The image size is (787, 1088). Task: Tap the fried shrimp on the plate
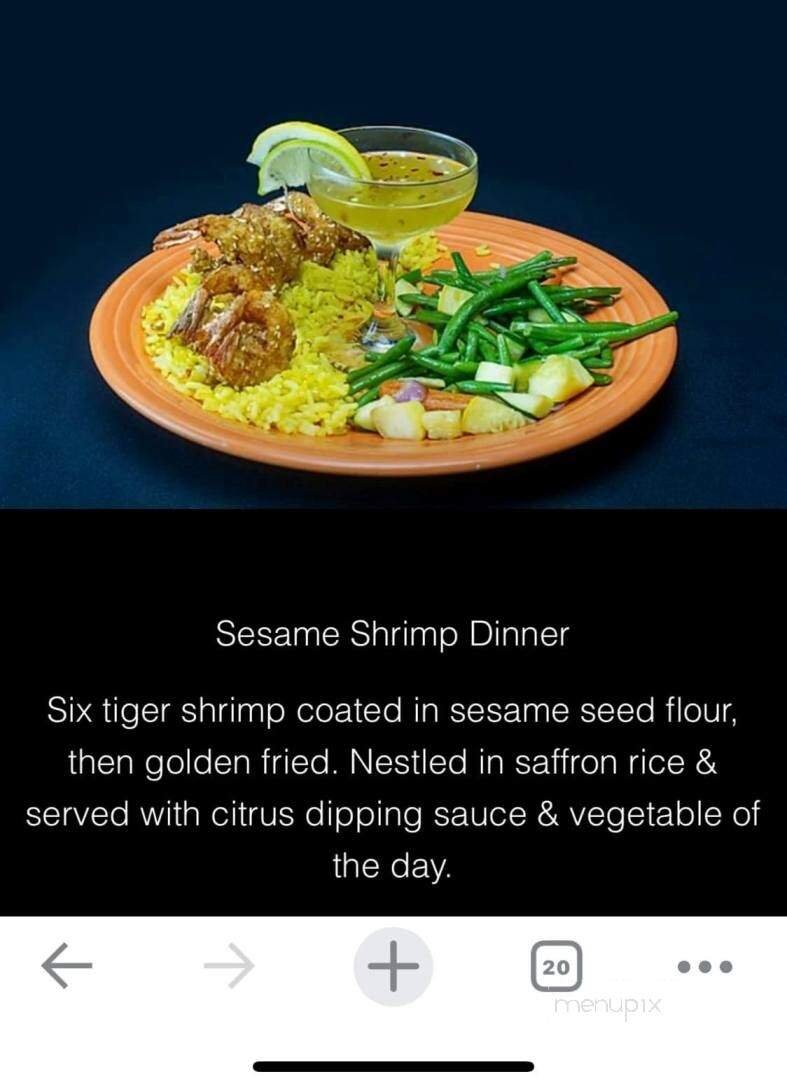pos(240,280)
